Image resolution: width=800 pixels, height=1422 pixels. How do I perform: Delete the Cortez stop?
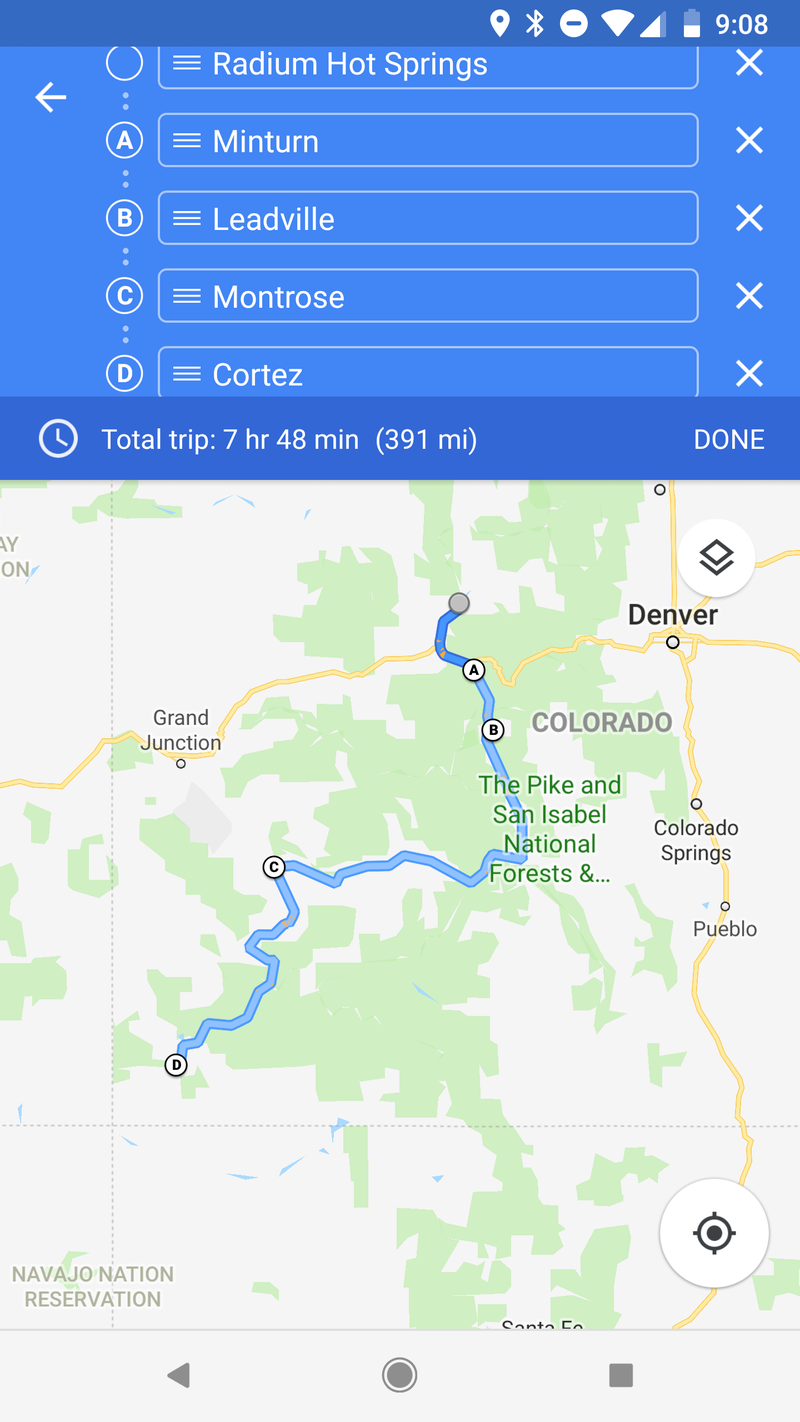(749, 374)
